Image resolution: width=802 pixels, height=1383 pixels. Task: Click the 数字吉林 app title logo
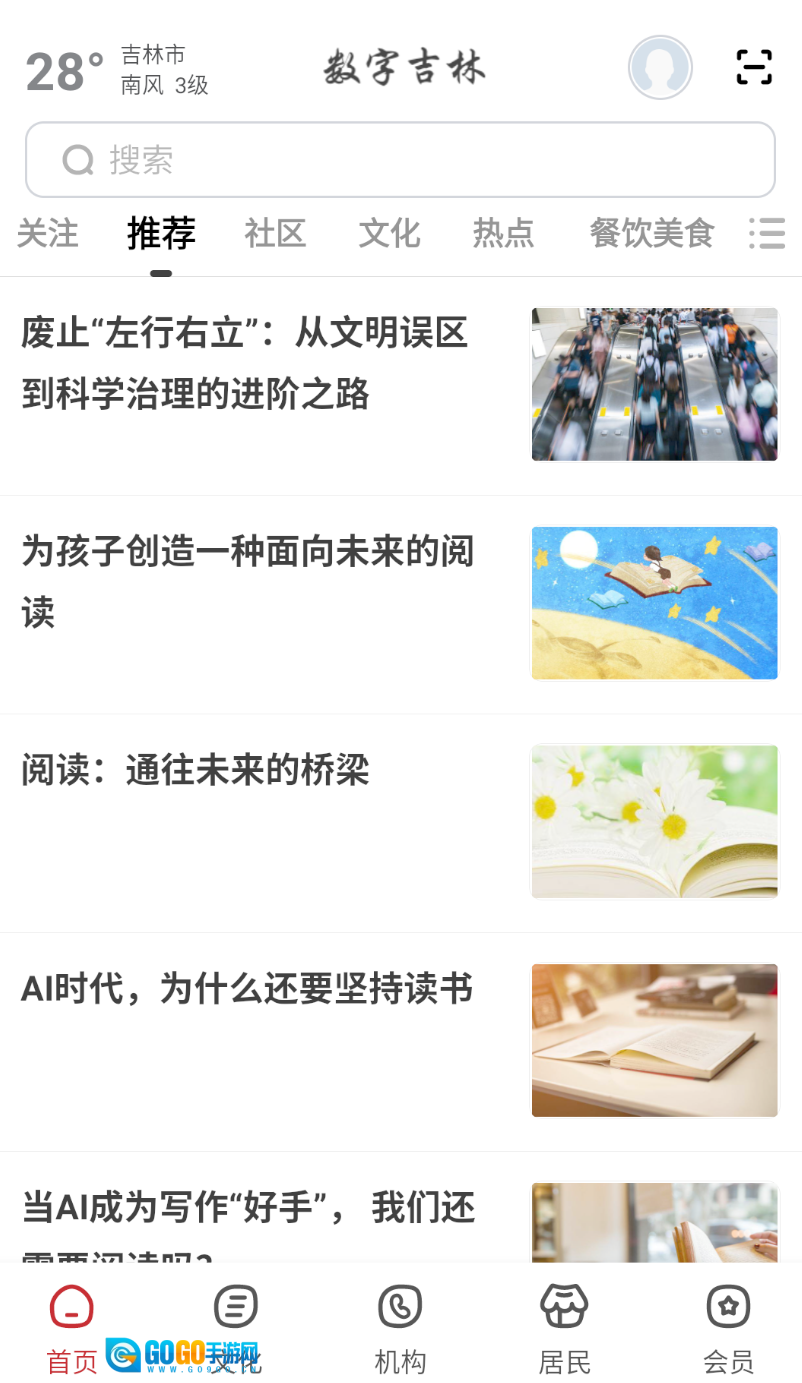404,67
